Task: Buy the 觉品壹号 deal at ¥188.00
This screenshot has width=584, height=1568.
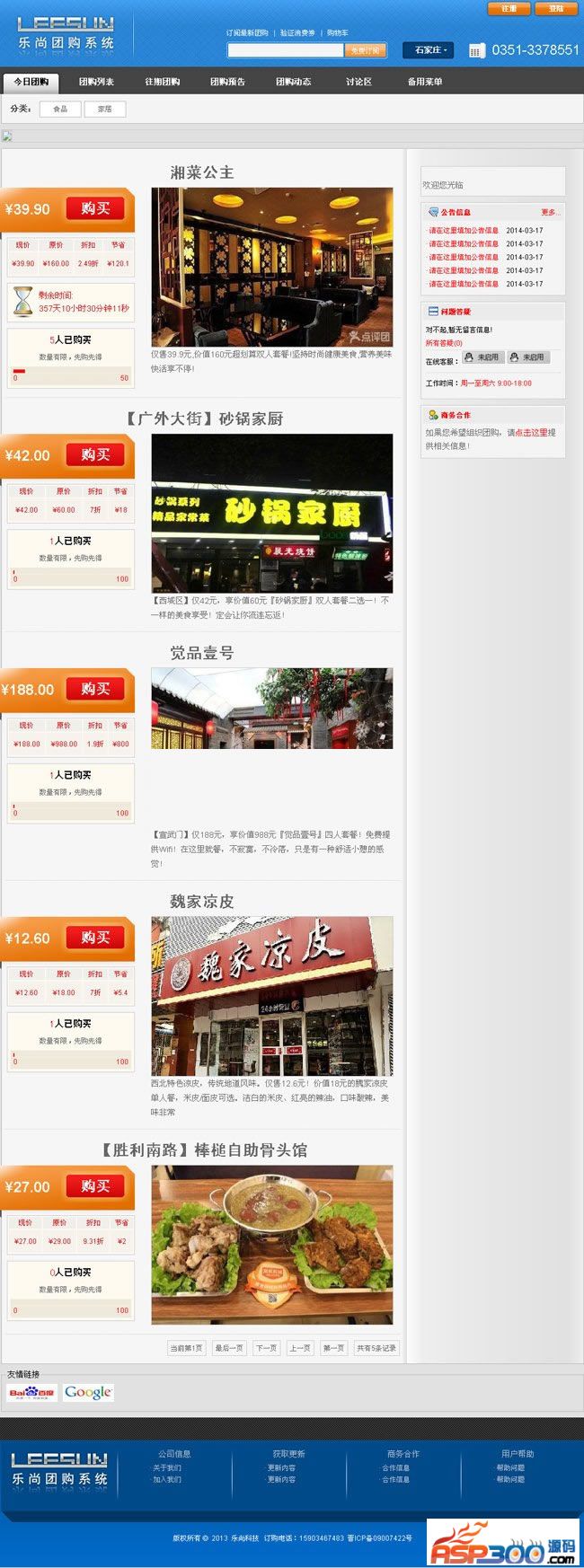Action: click(95, 689)
